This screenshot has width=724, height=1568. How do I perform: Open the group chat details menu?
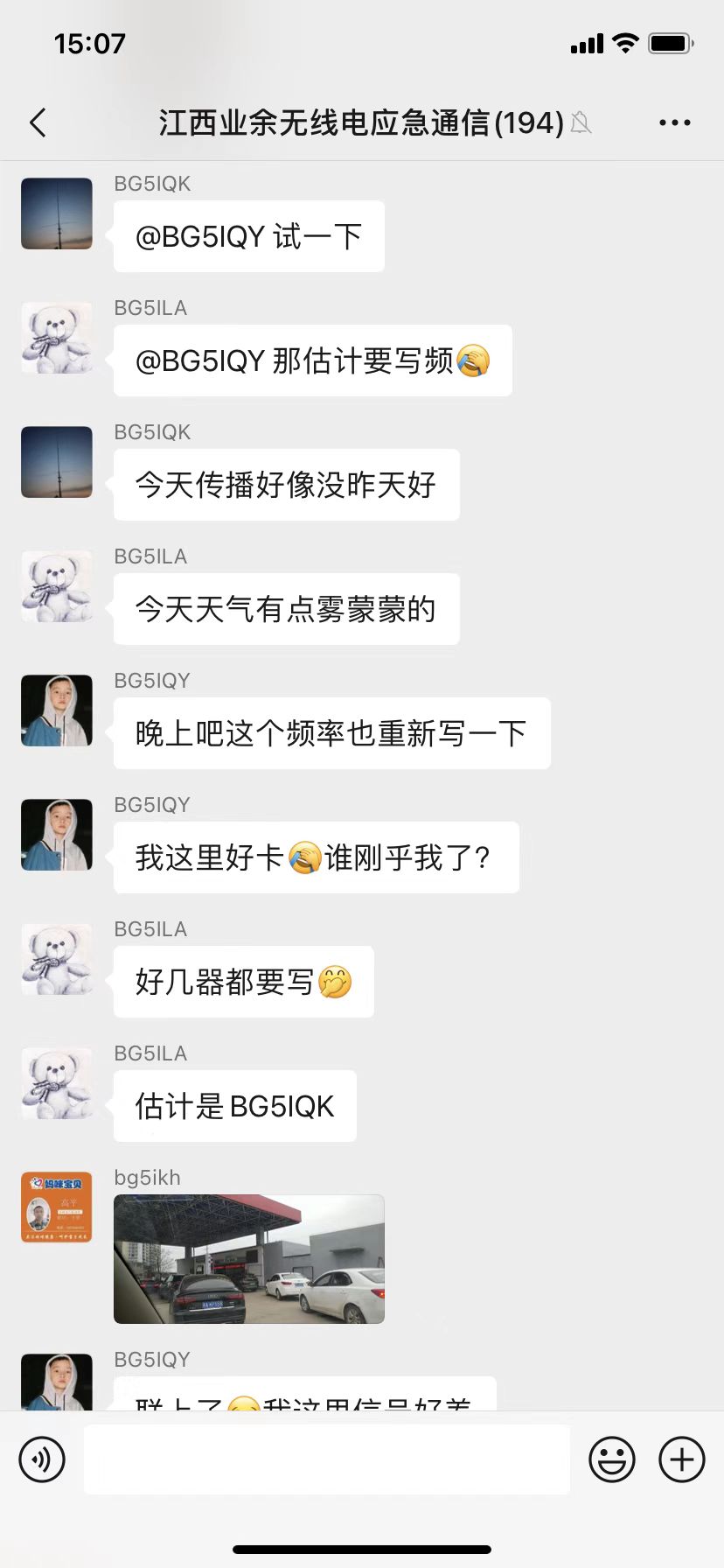tap(674, 123)
